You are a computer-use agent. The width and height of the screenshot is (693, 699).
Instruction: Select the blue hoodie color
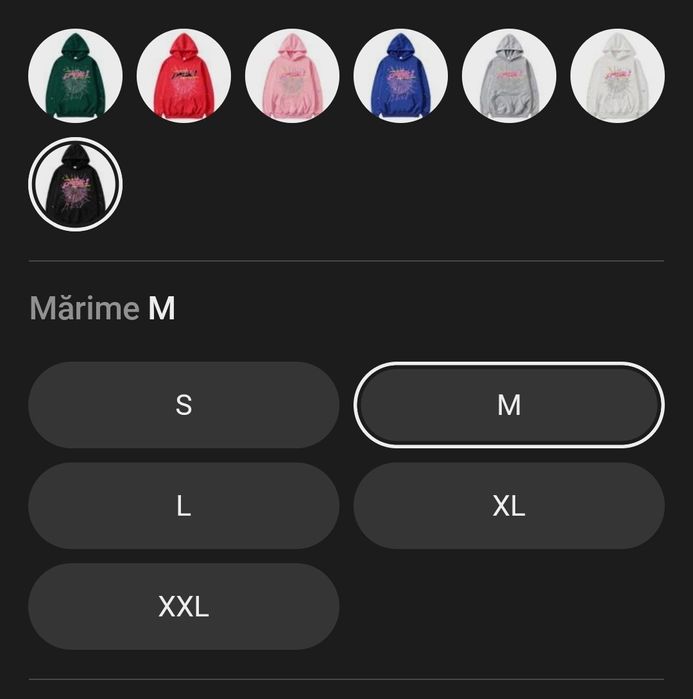[400, 75]
